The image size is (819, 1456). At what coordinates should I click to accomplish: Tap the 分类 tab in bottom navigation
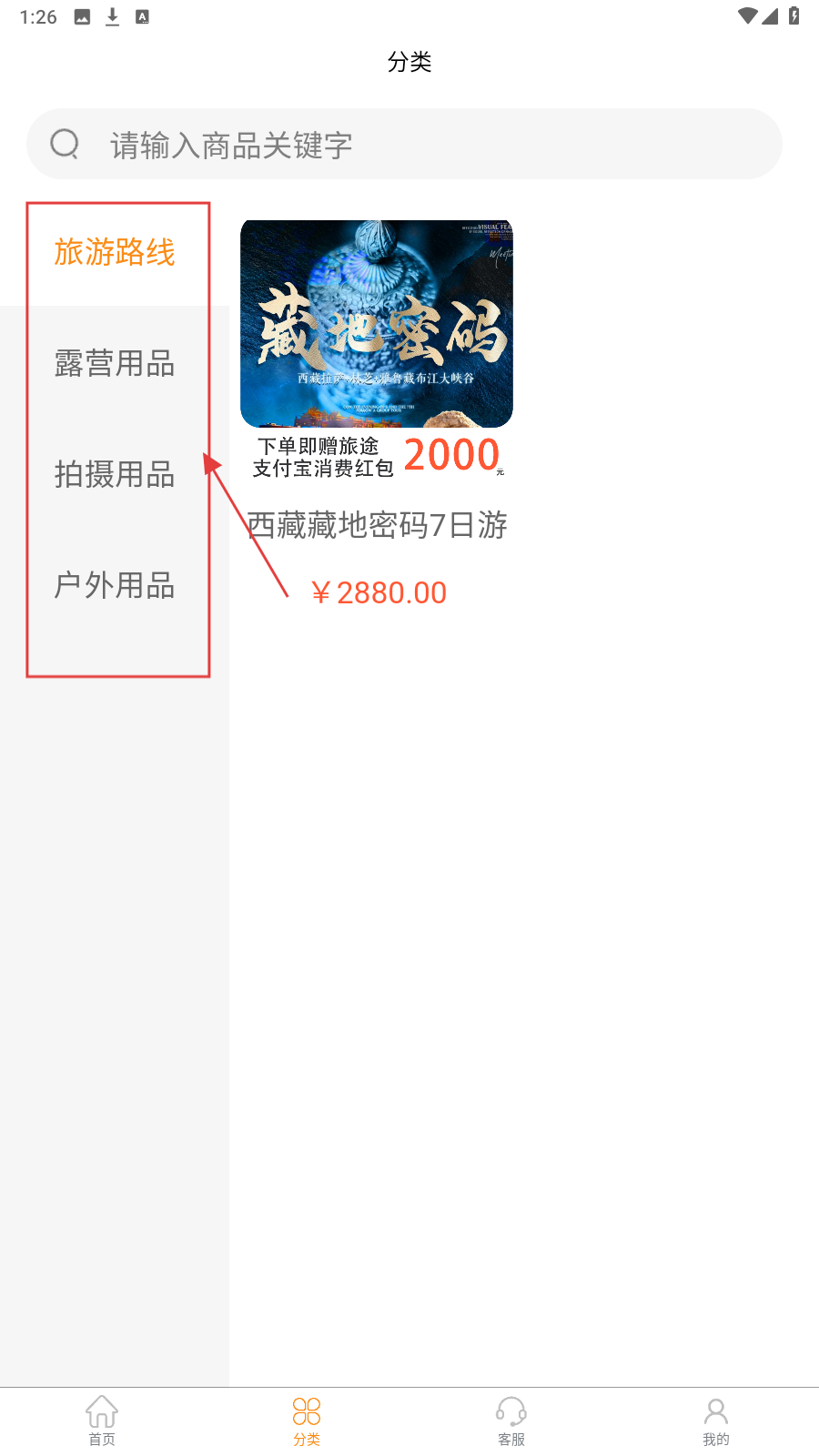307,1421
